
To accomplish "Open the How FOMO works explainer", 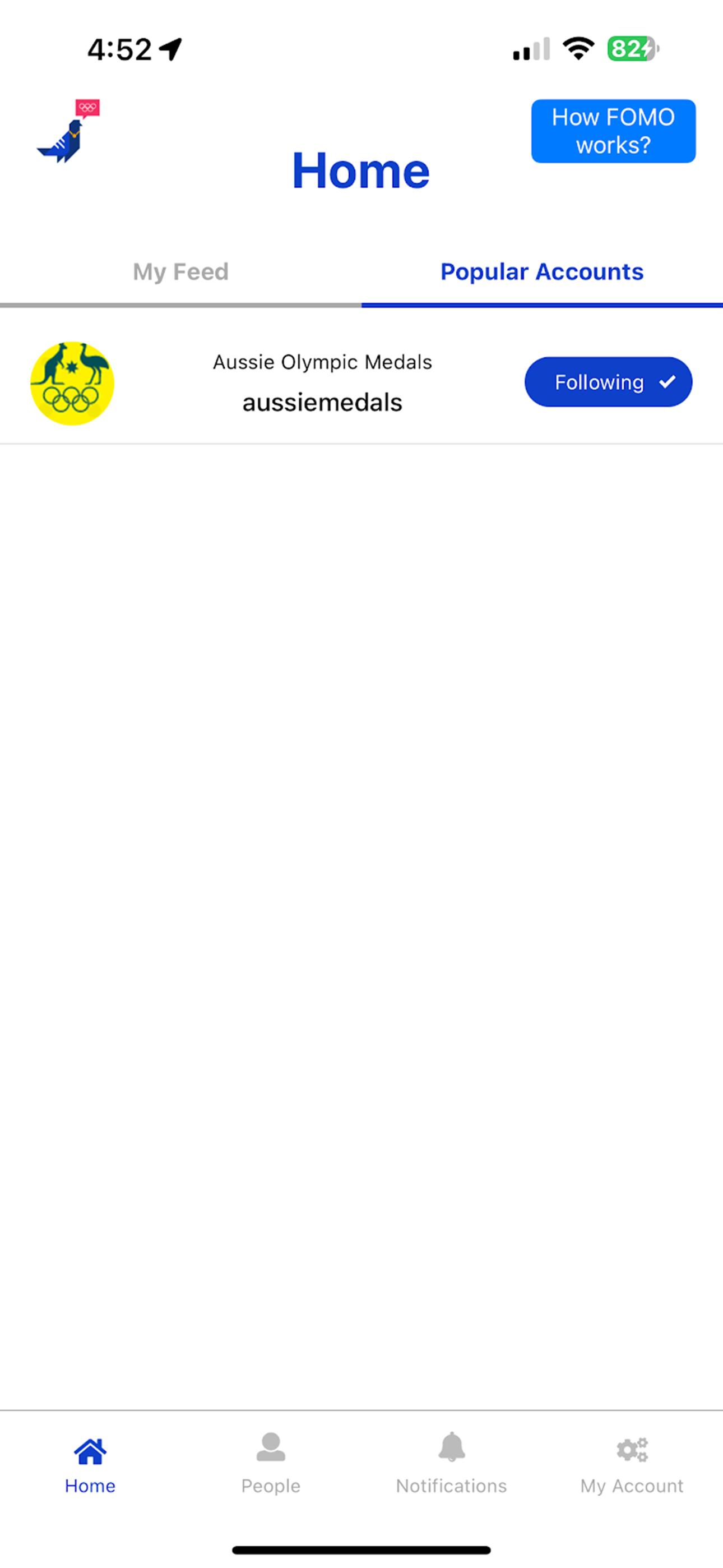I will point(613,131).
